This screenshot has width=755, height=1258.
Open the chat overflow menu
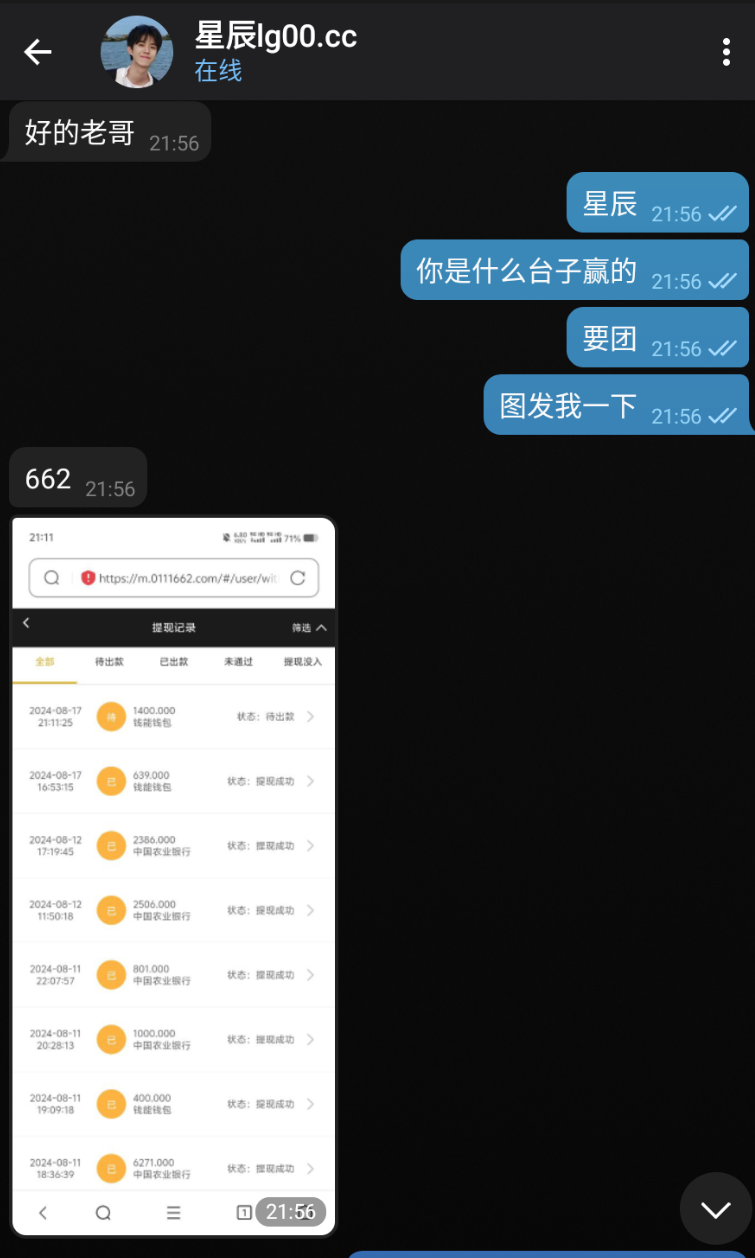pos(726,52)
